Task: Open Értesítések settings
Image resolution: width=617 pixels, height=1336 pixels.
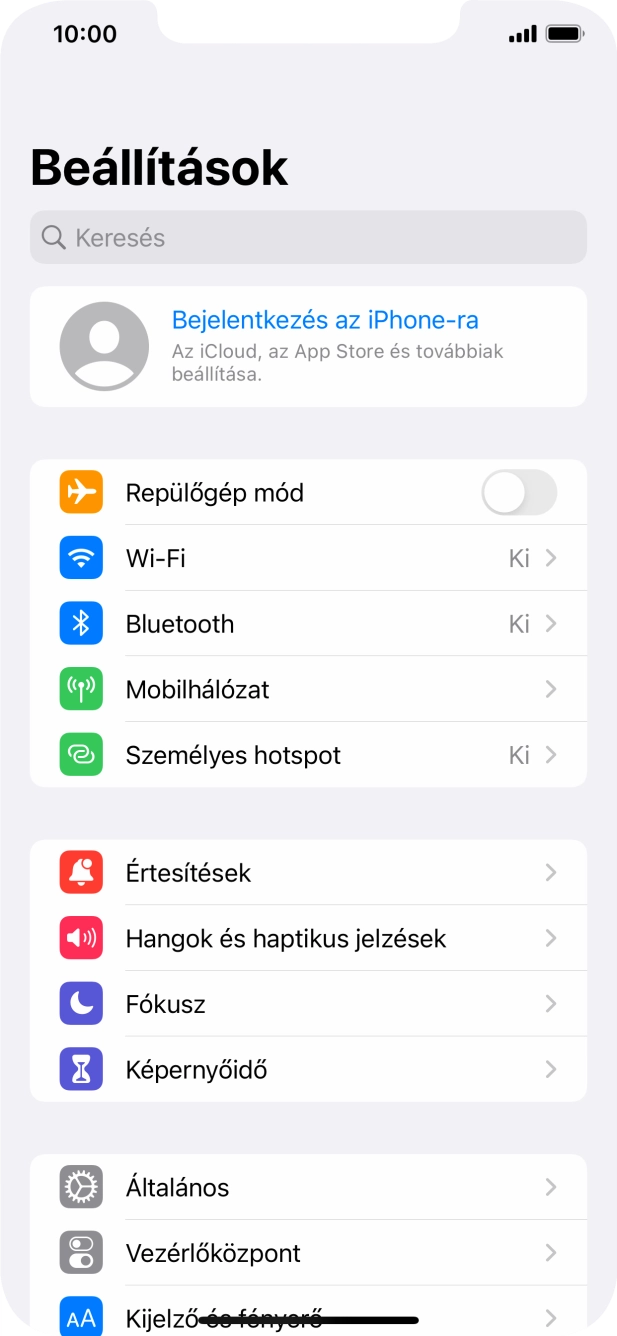Action: click(308, 873)
